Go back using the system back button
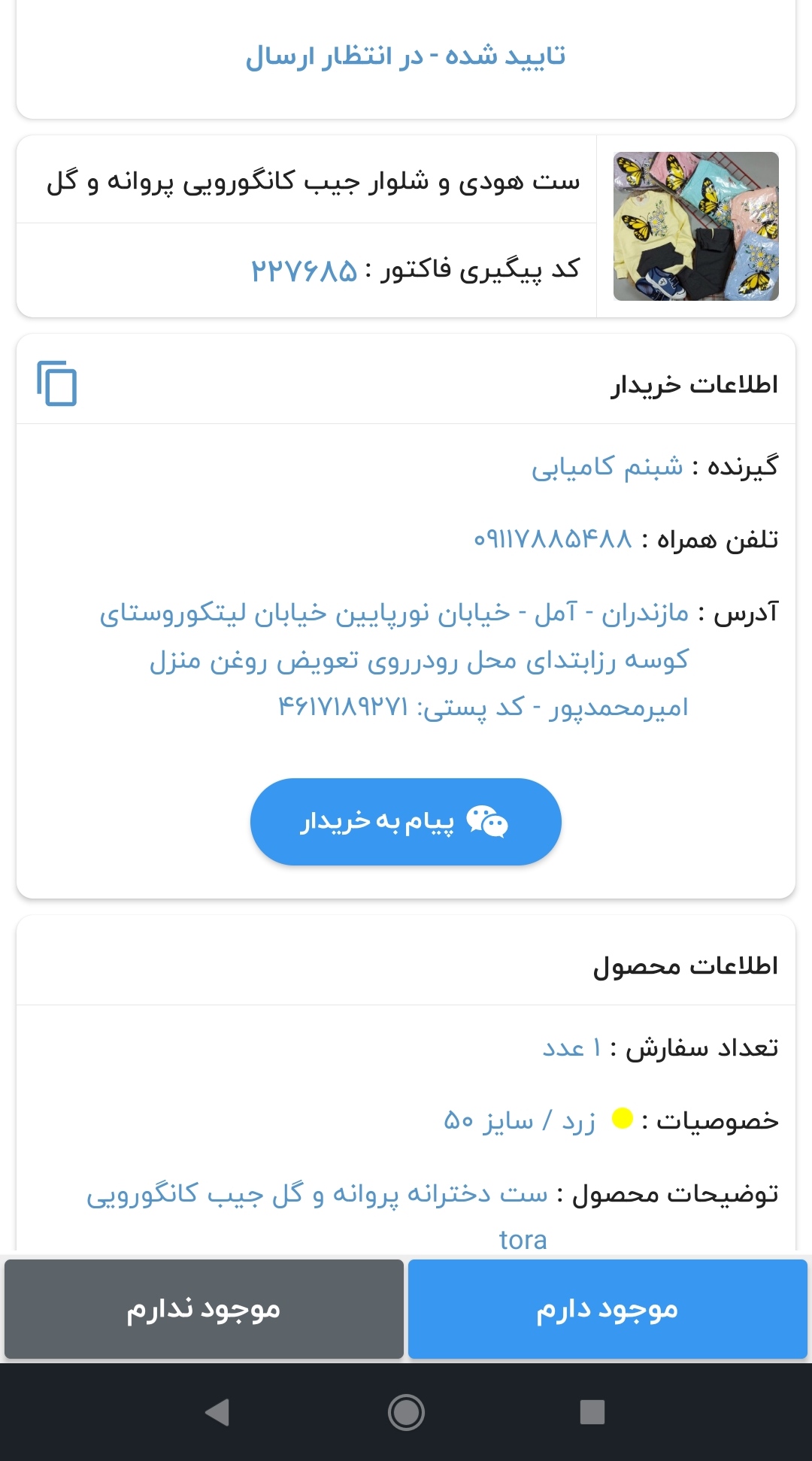812x1461 pixels. click(217, 1412)
